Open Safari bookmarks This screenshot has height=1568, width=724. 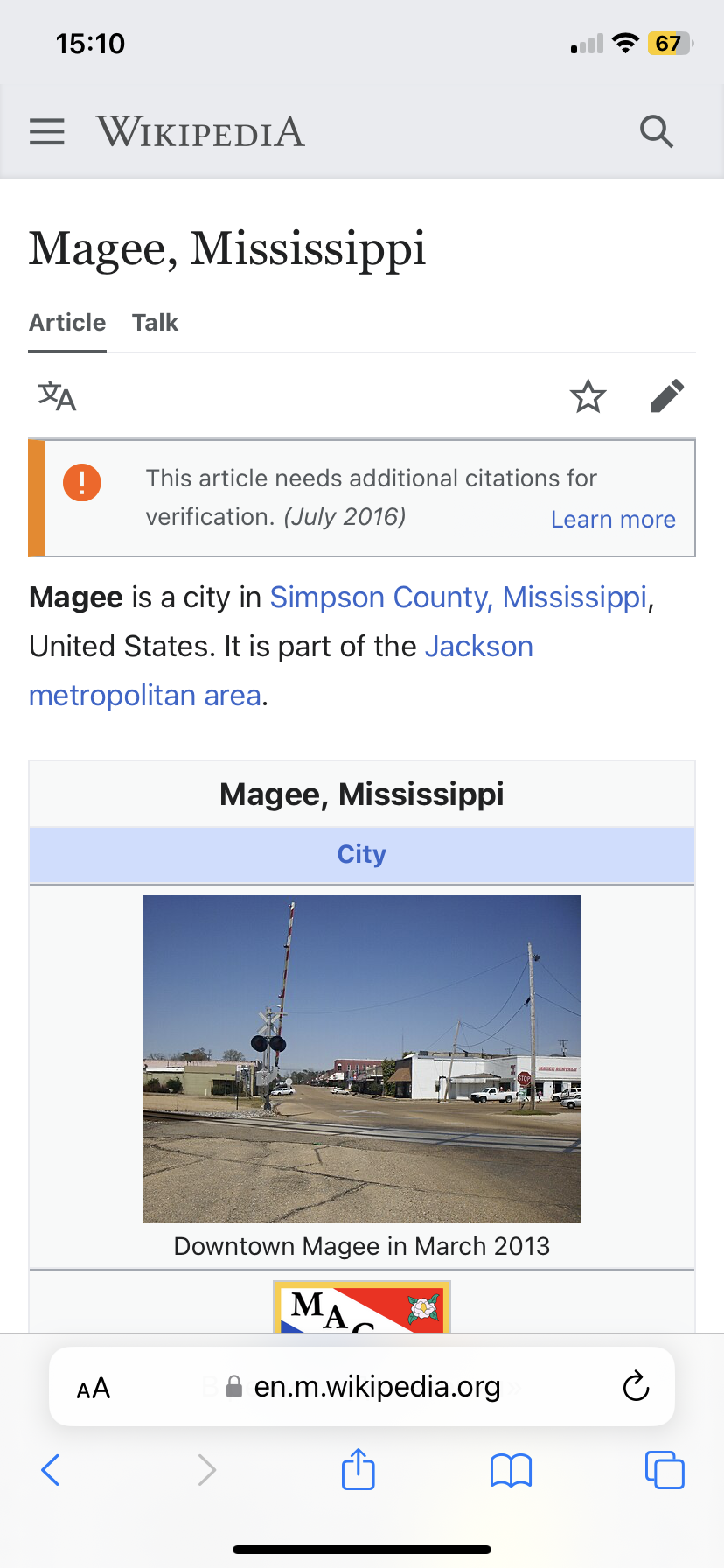coord(512,1470)
